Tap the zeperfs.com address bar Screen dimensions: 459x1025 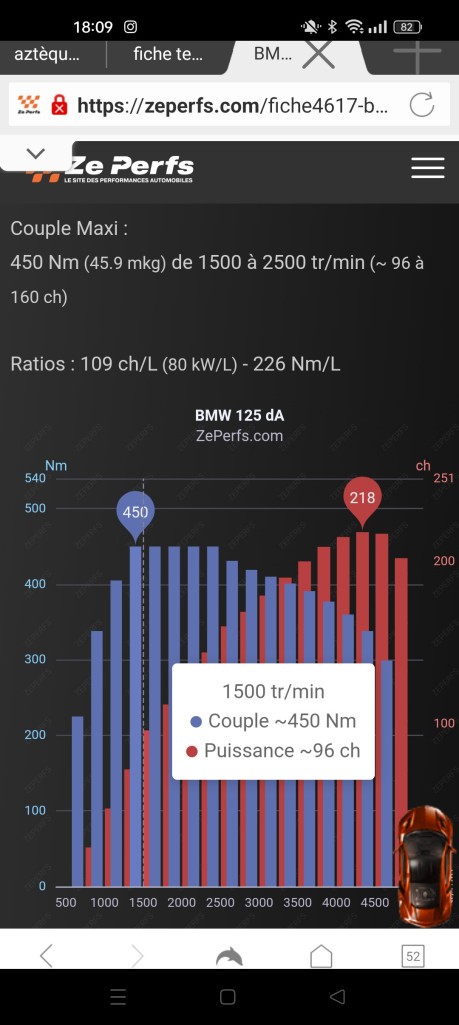tap(232, 105)
